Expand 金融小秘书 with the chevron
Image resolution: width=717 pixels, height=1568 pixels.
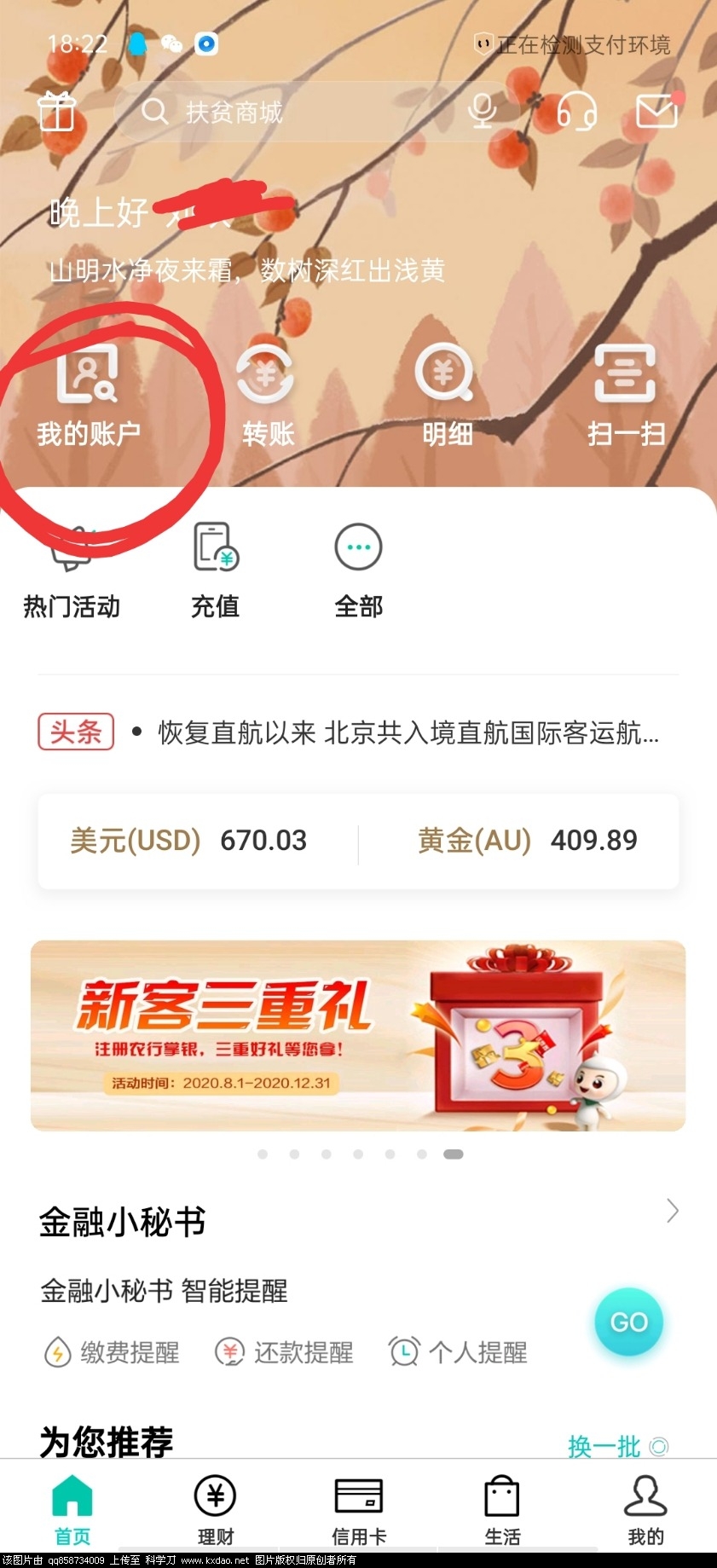click(x=673, y=1211)
